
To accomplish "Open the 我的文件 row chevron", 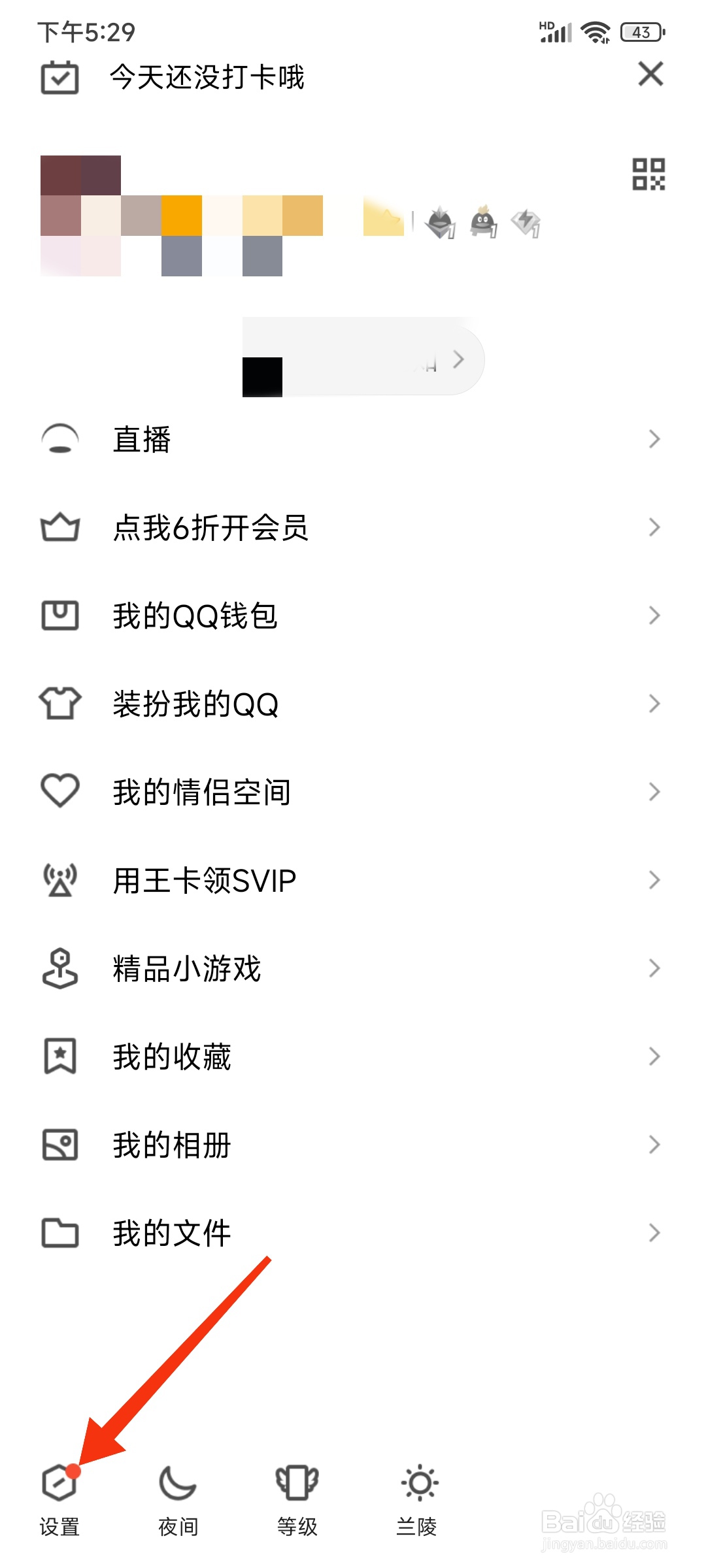I will pos(656,1232).
